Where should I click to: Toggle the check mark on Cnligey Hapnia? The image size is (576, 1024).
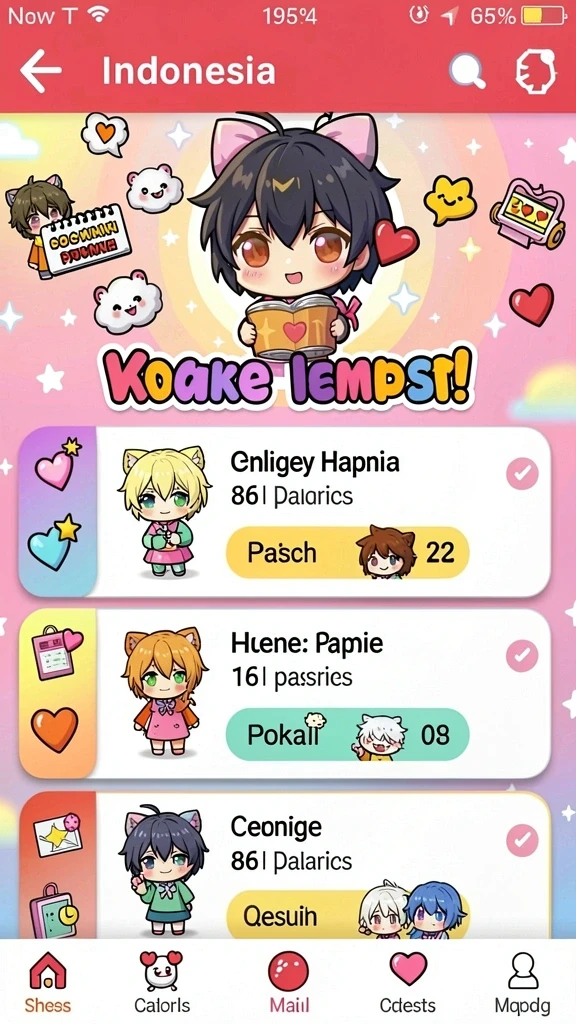tap(522, 473)
